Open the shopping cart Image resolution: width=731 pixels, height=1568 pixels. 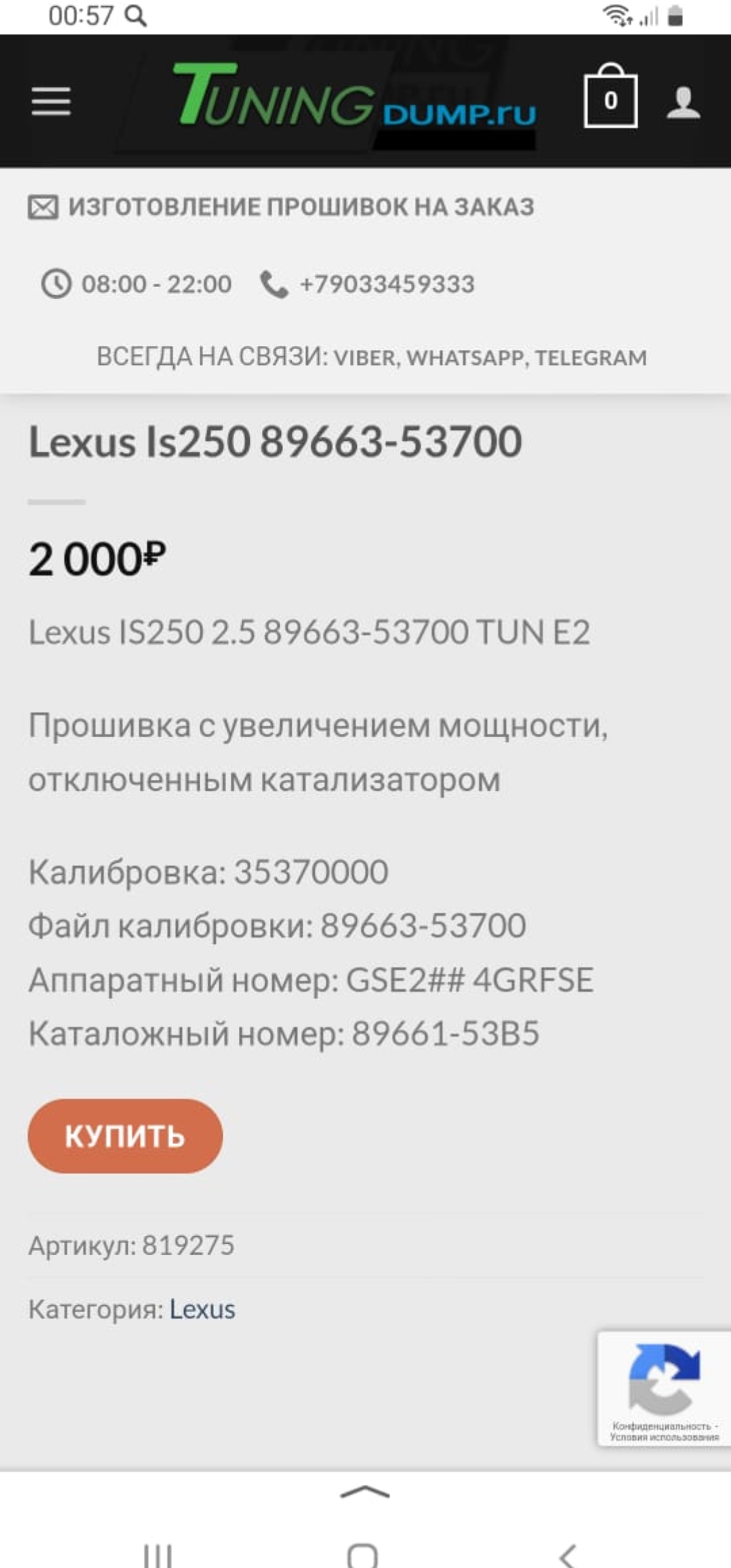coord(610,98)
